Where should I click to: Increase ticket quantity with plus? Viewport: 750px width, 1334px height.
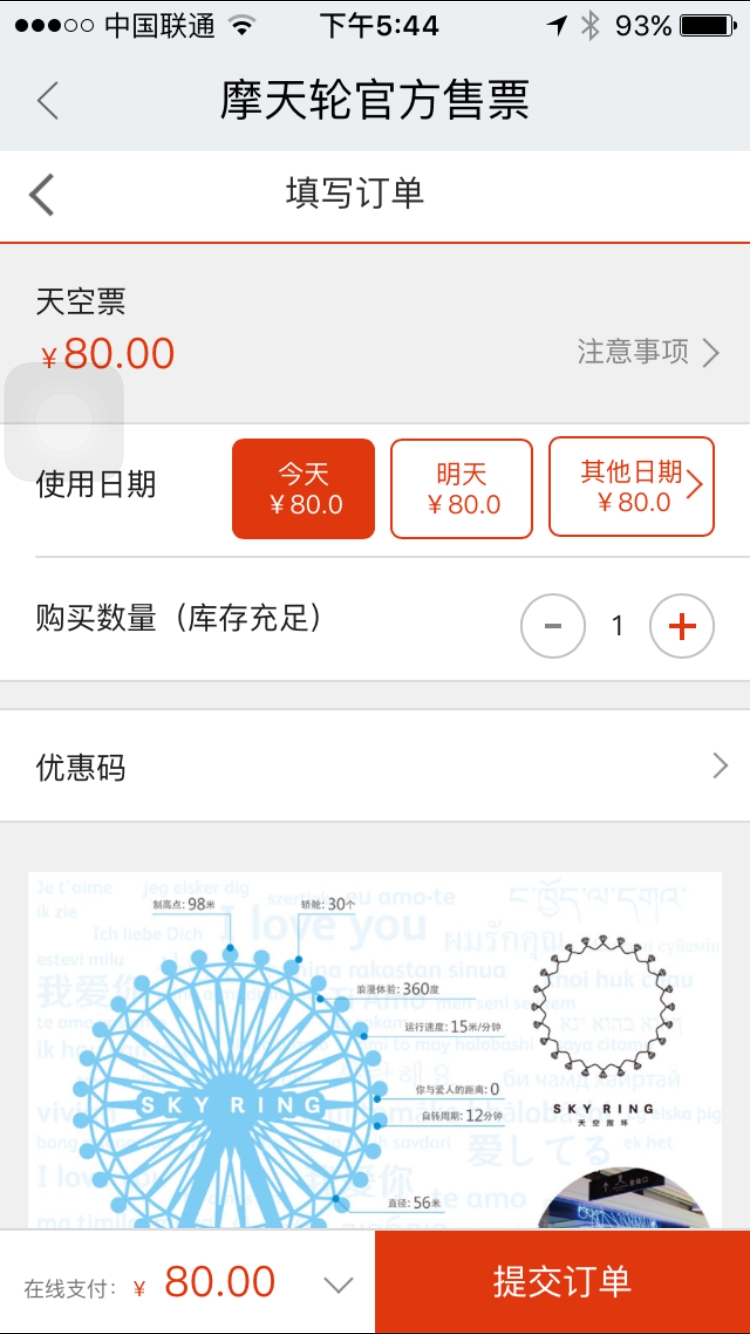click(x=681, y=626)
